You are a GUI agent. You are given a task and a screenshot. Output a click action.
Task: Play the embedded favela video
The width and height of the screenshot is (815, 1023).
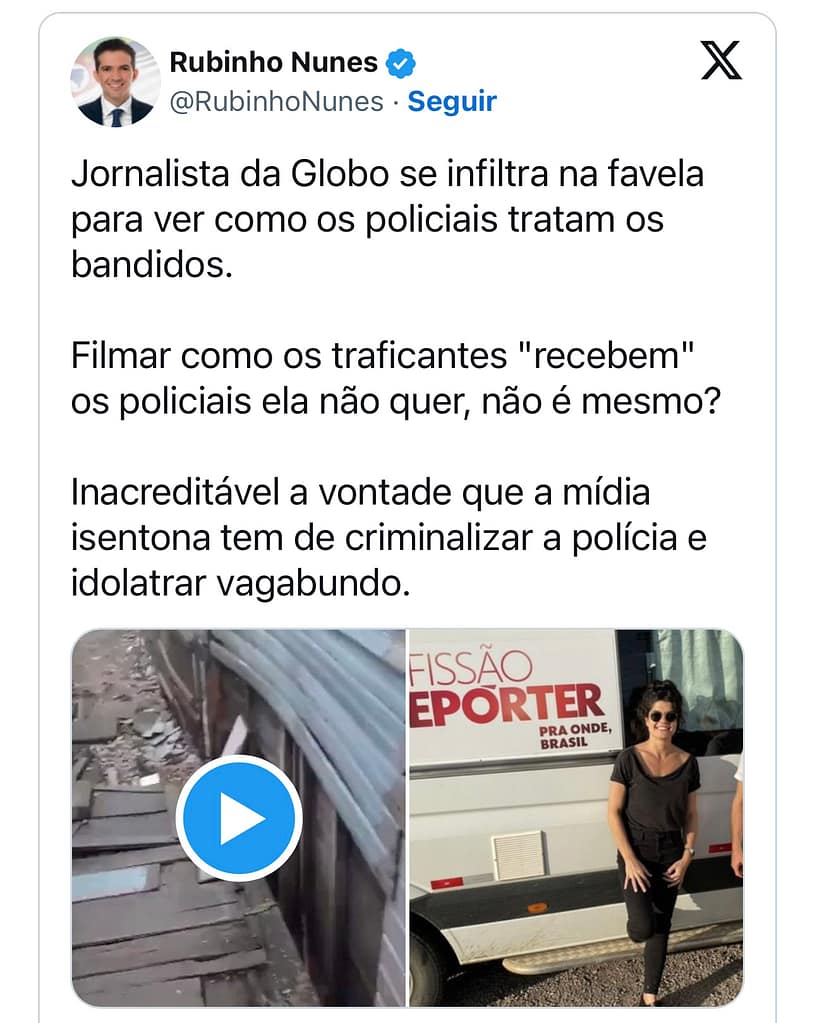pyautogui.click(x=238, y=819)
